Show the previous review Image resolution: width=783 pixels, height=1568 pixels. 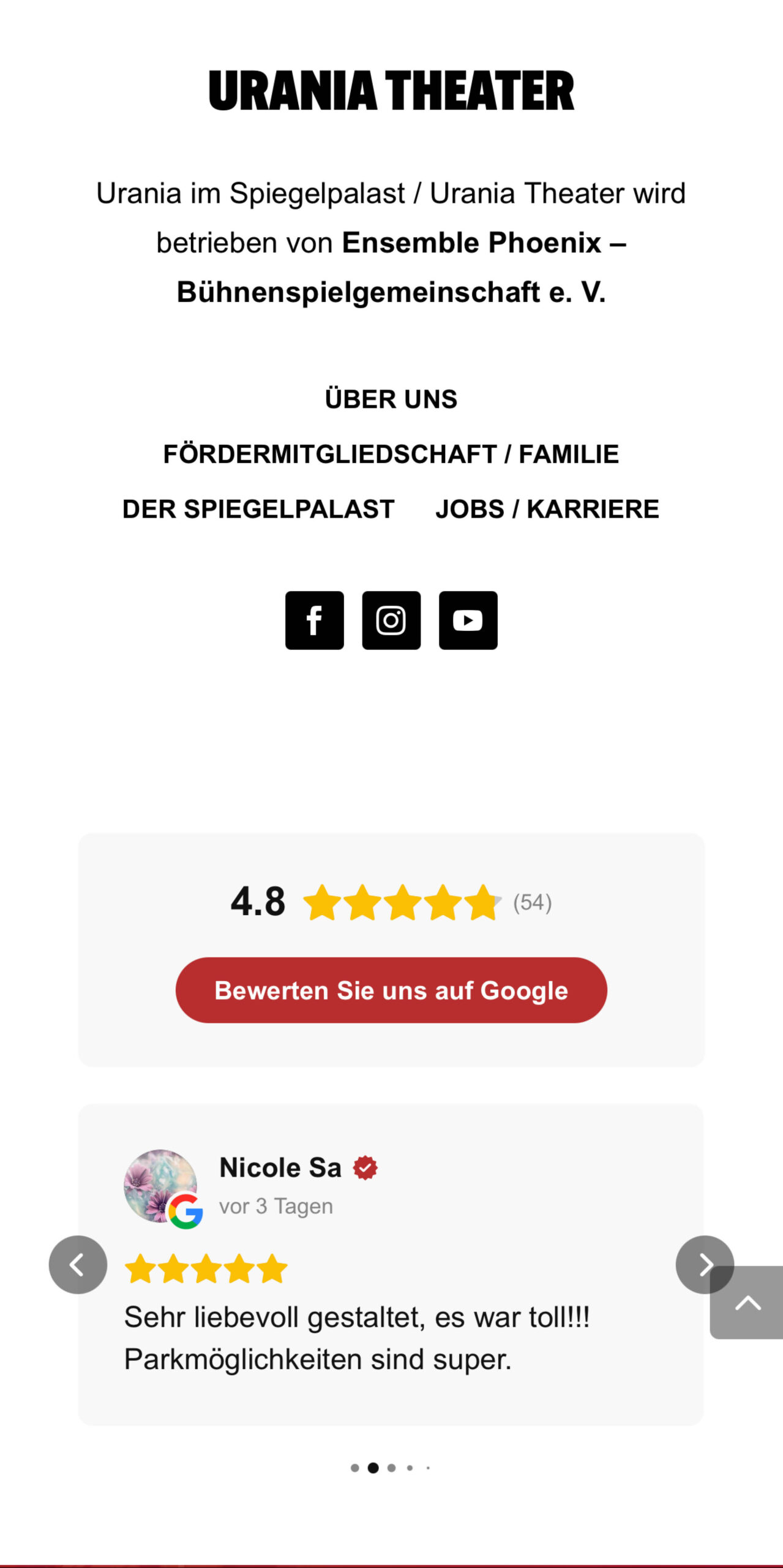pos(78,1265)
